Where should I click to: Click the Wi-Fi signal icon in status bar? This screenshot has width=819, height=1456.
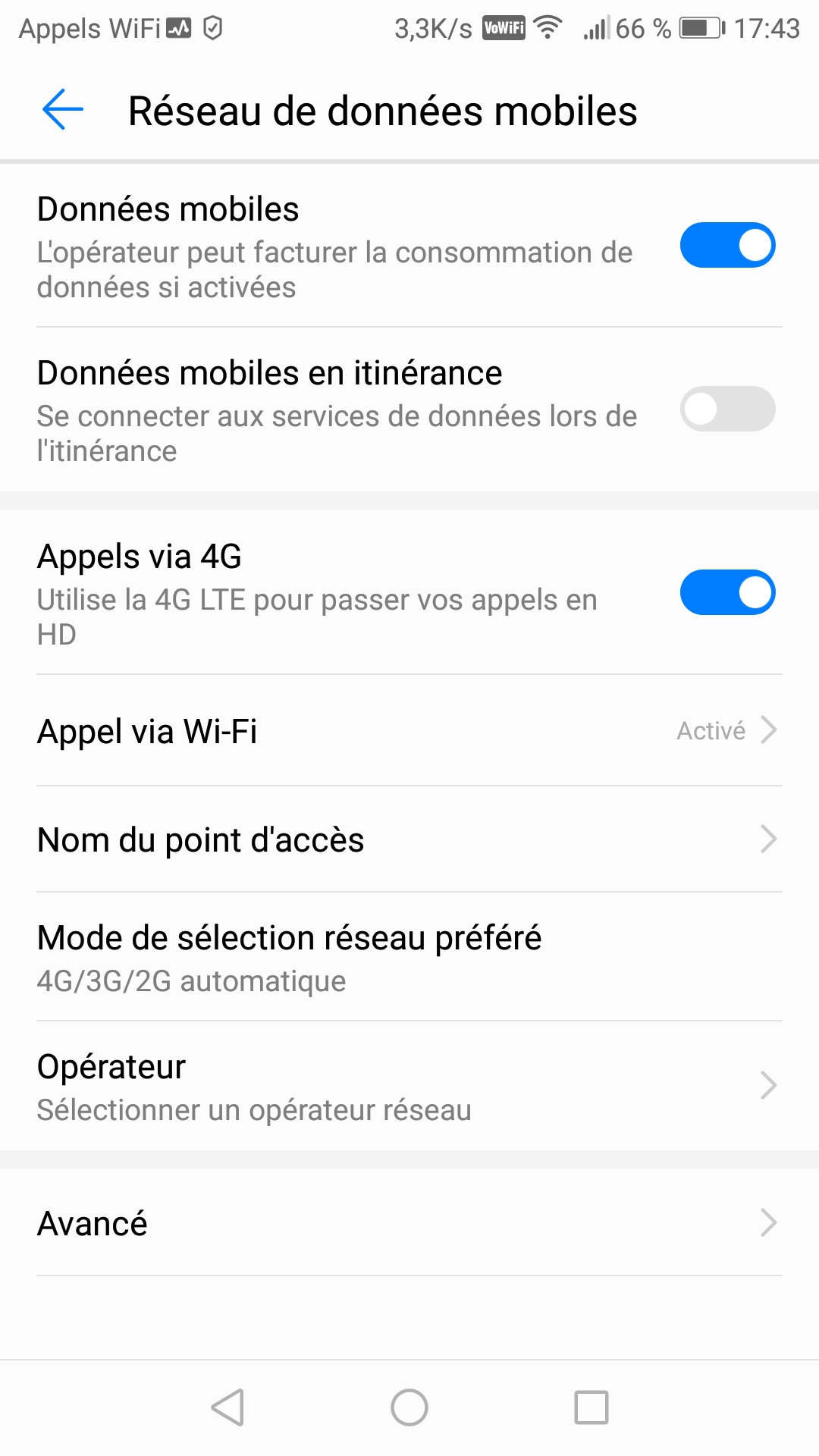pyautogui.click(x=548, y=28)
